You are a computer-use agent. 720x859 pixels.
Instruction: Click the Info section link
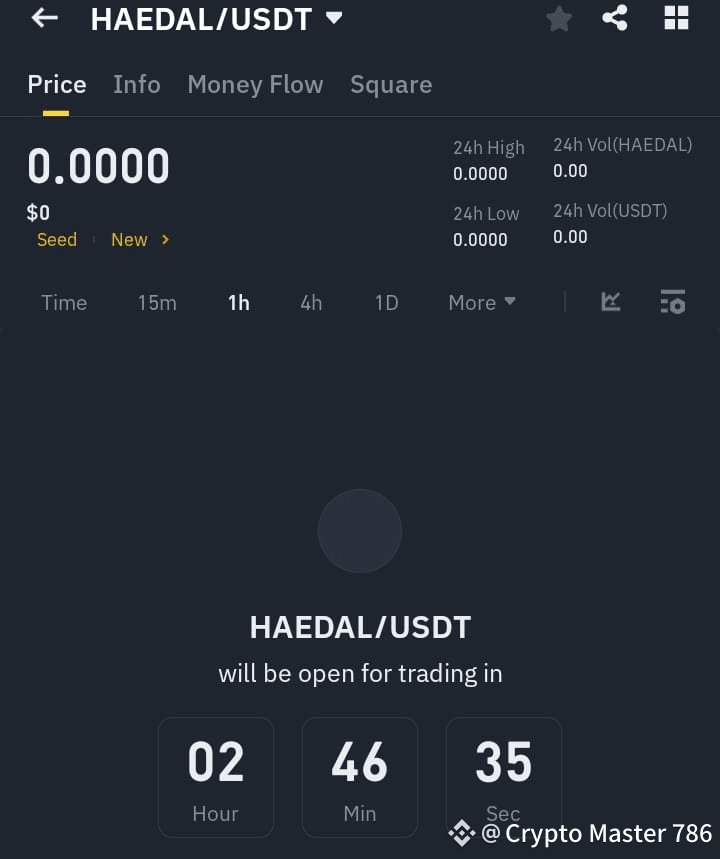[x=136, y=84]
